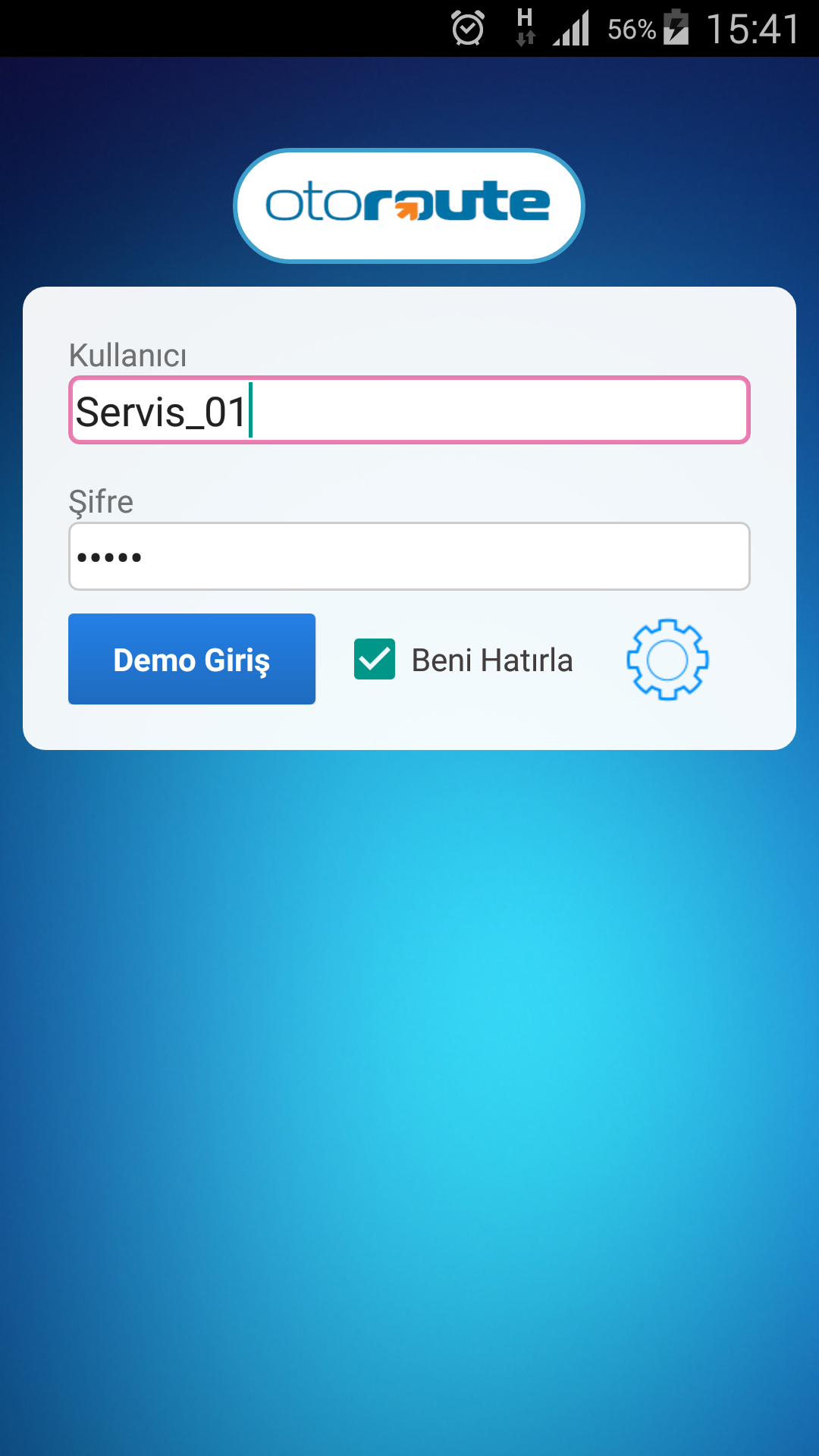The width and height of the screenshot is (819, 1456).
Task: Tap the Kullanıcı username field
Action: tap(409, 410)
